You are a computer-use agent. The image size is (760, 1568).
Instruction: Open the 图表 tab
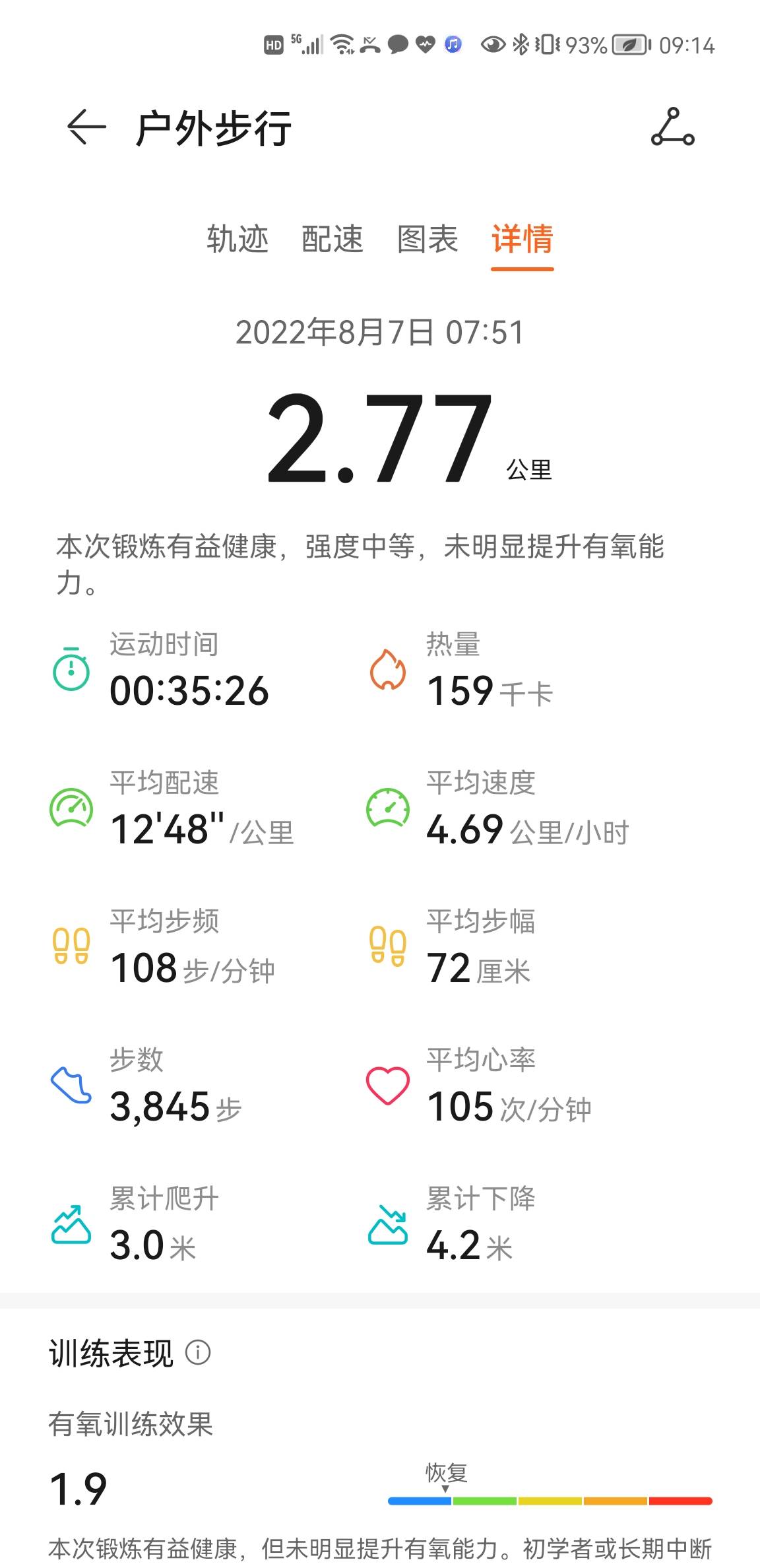point(426,241)
